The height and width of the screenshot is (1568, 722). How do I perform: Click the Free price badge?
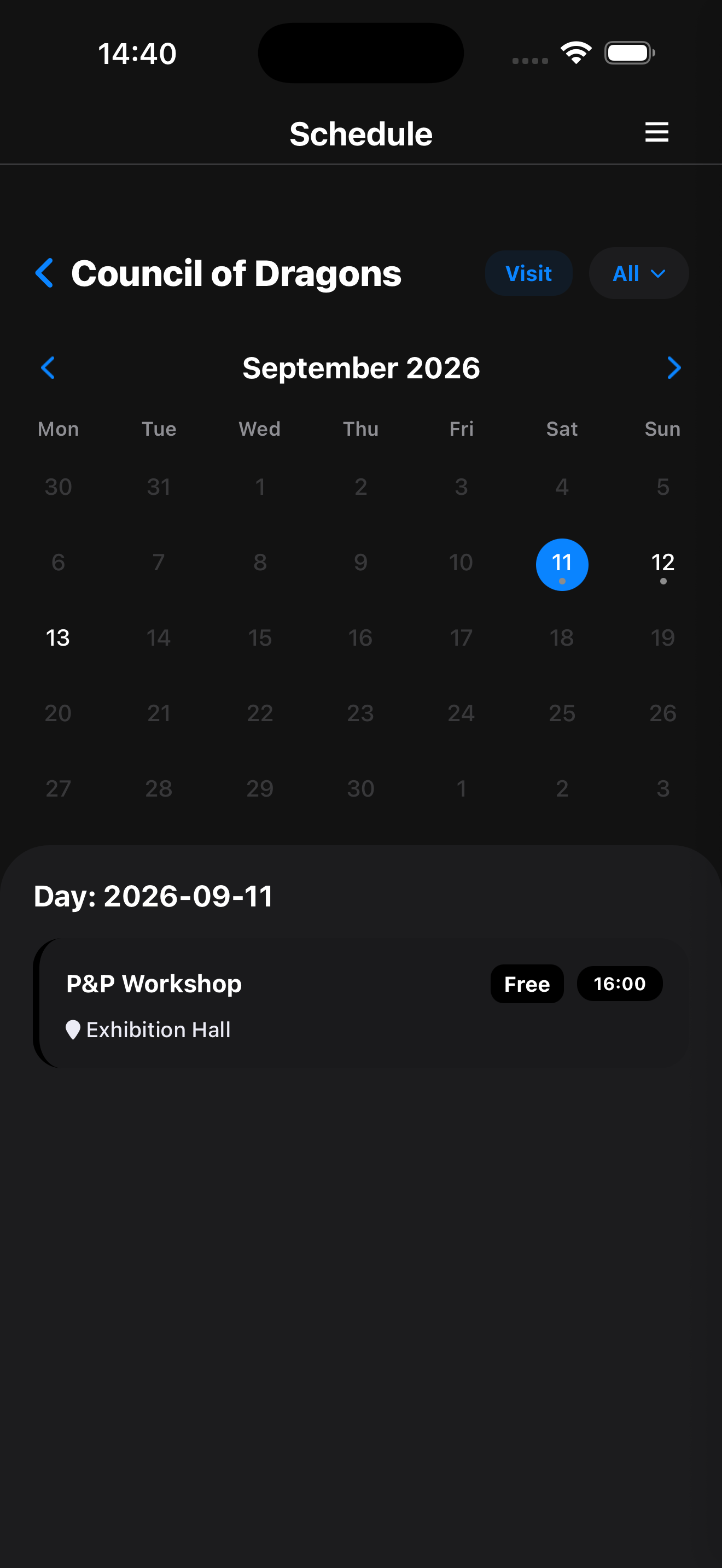coord(526,983)
